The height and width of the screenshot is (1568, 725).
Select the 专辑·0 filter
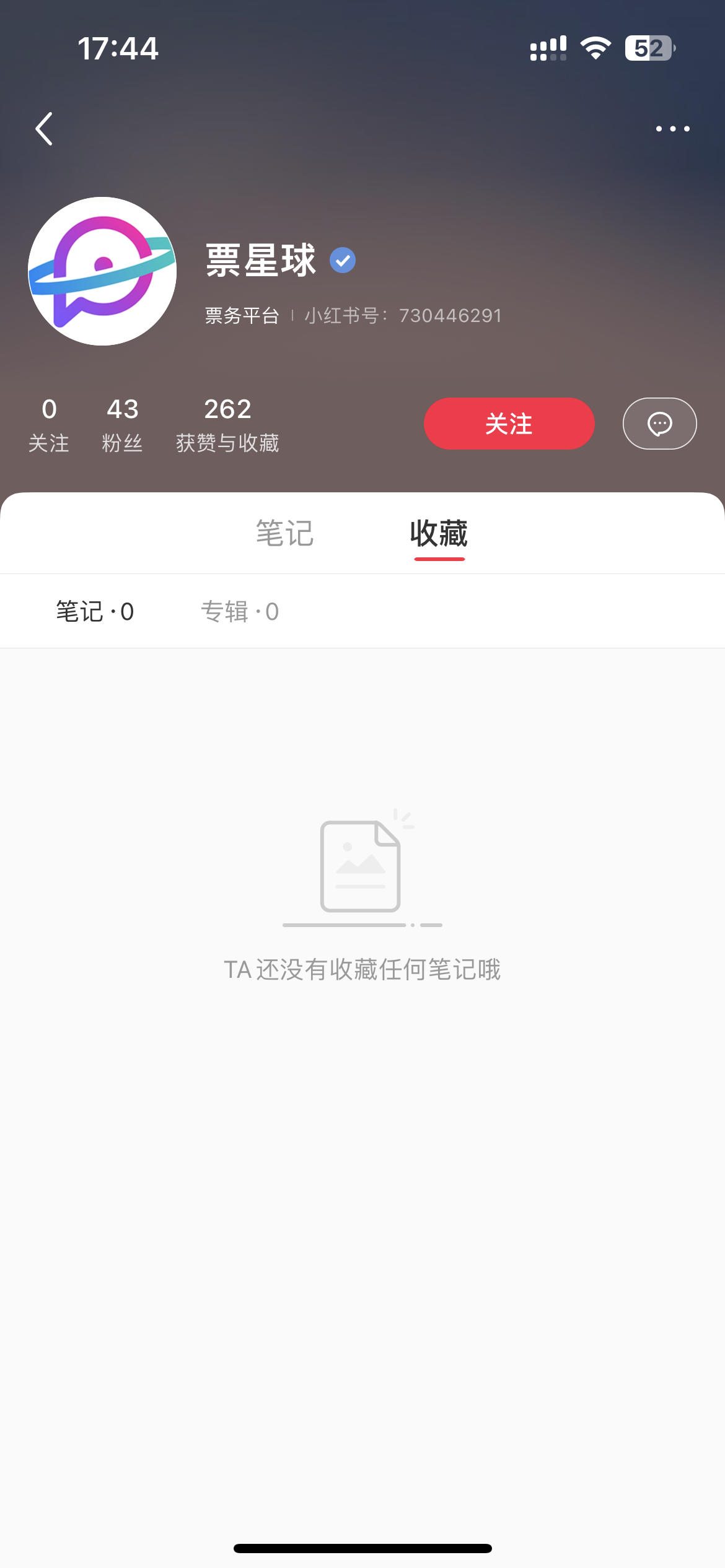click(240, 611)
